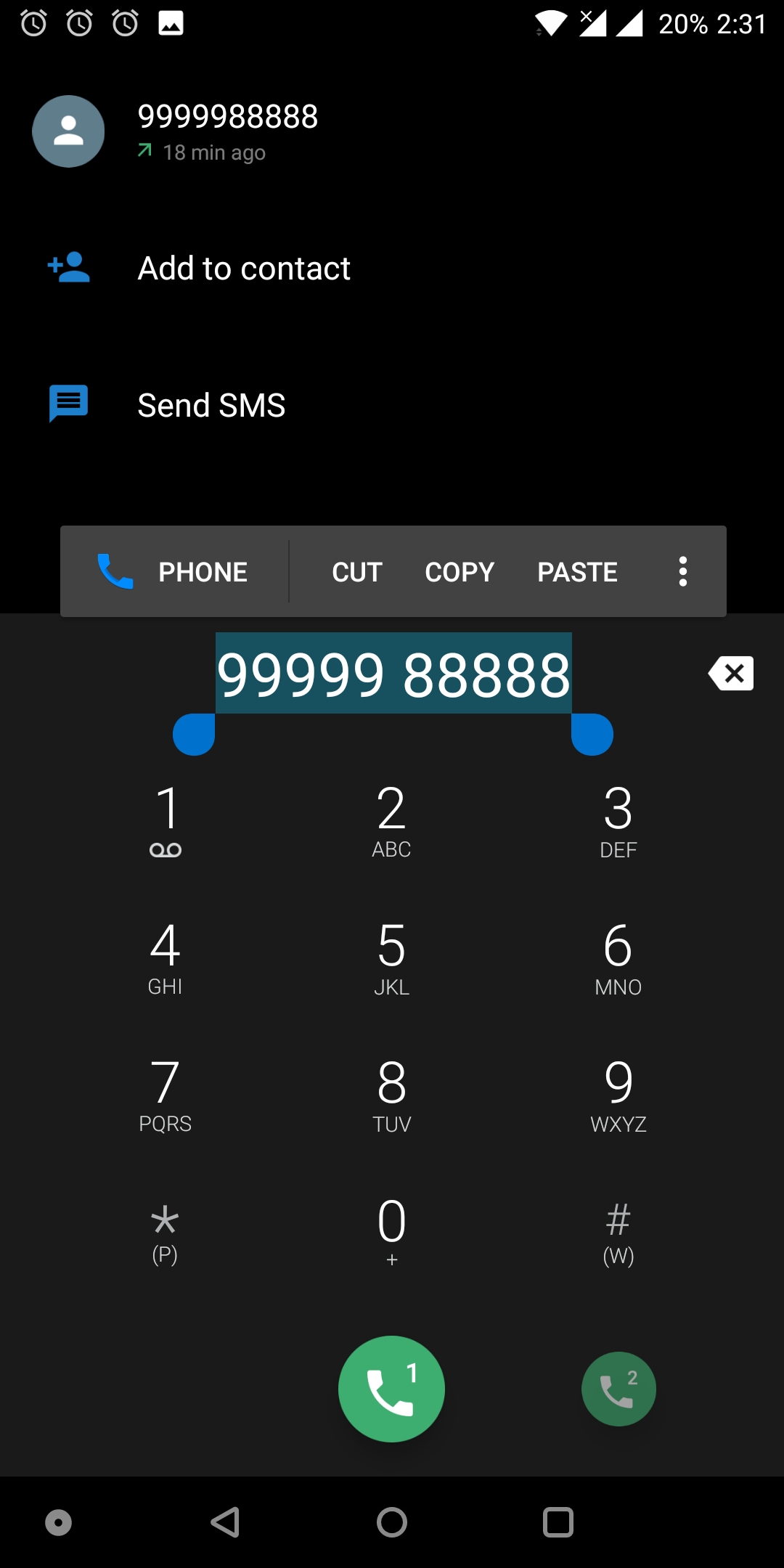The width and height of the screenshot is (784, 1568).
Task: Tap PHONE in the selection toolbar
Action: pos(173,571)
